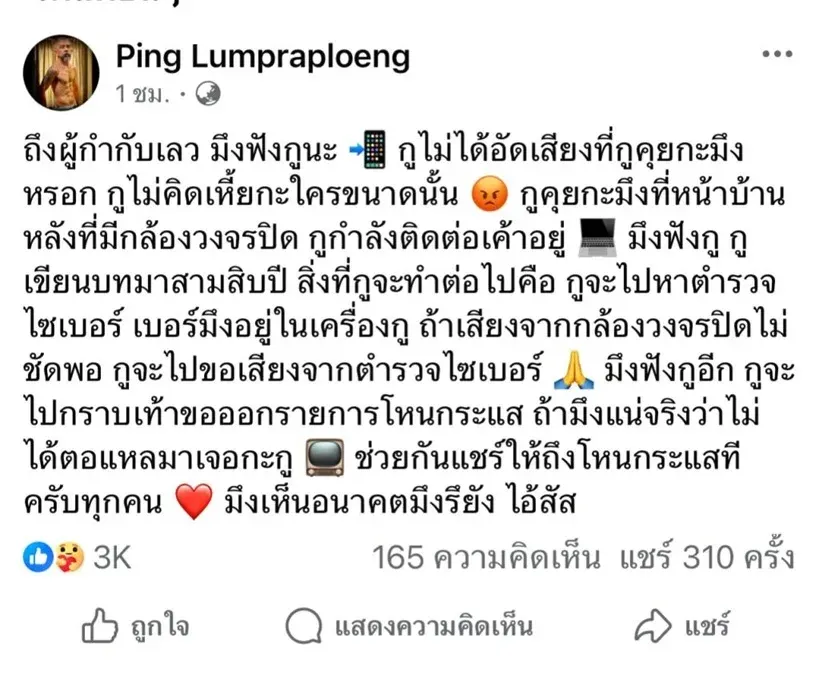The height and width of the screenshot is (682, 819).
Task: View the แชร์ 310 ครั้ง shares list
Action: [x=706, y=557]
